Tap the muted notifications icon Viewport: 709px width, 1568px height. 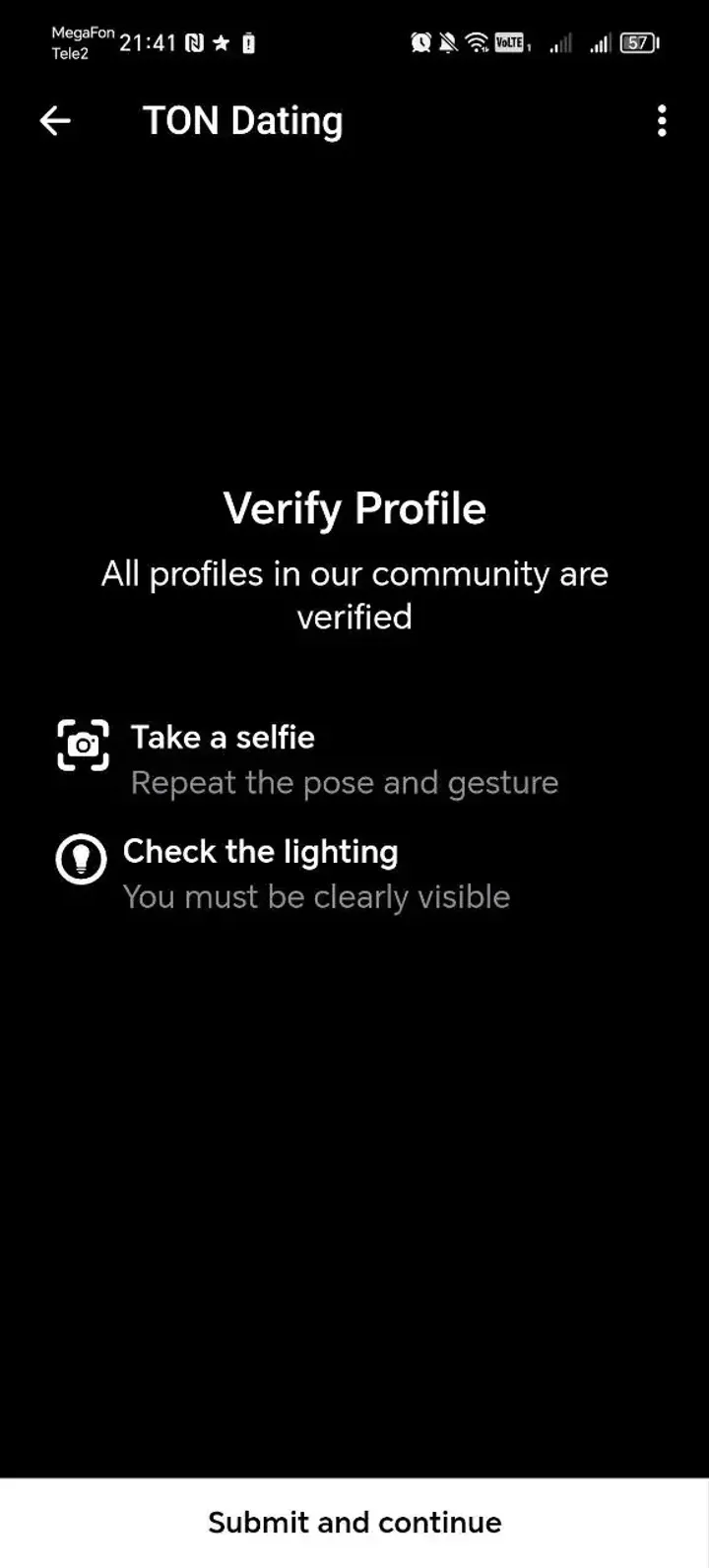[448, 42]
